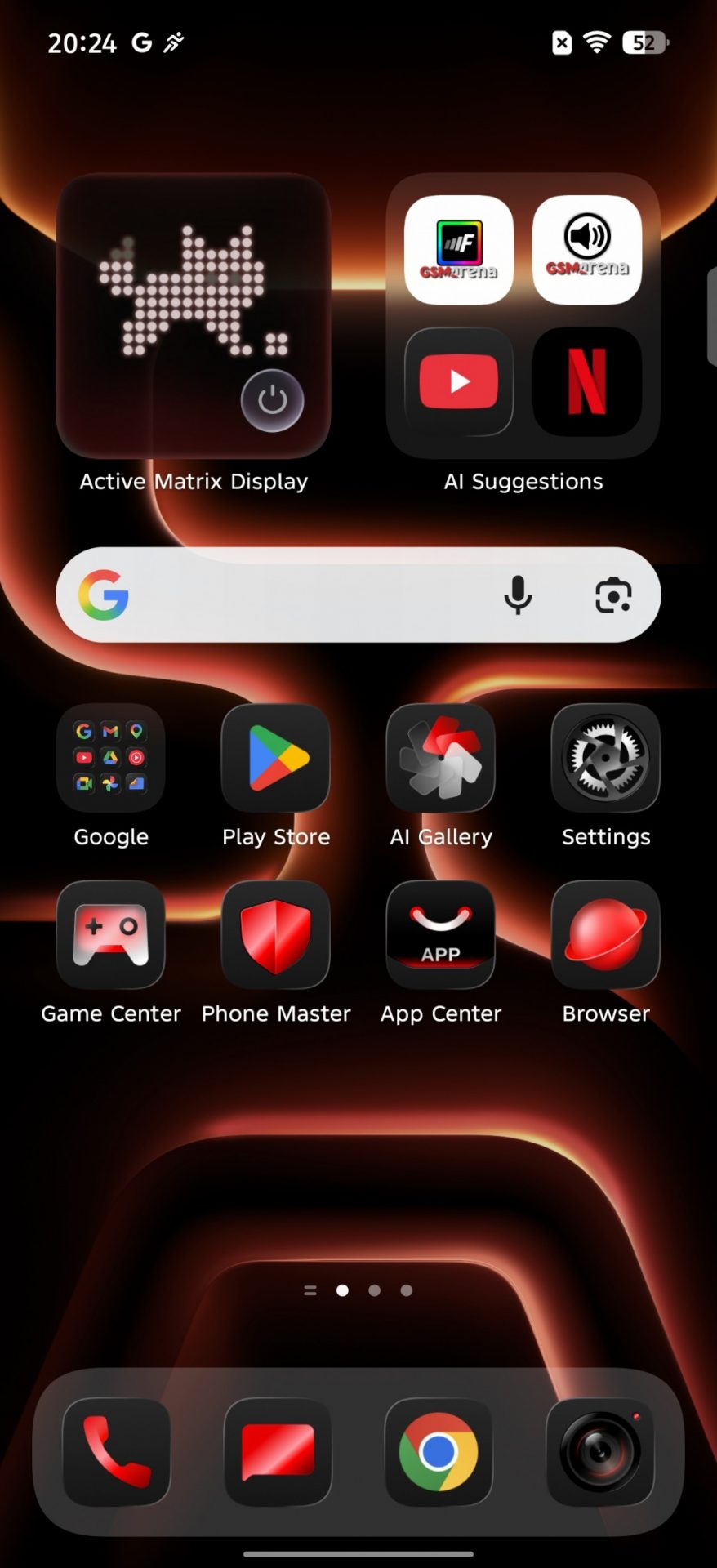Open Phone Master
The width and height of the screenshot is (717, 1568).
click(276, 935)
